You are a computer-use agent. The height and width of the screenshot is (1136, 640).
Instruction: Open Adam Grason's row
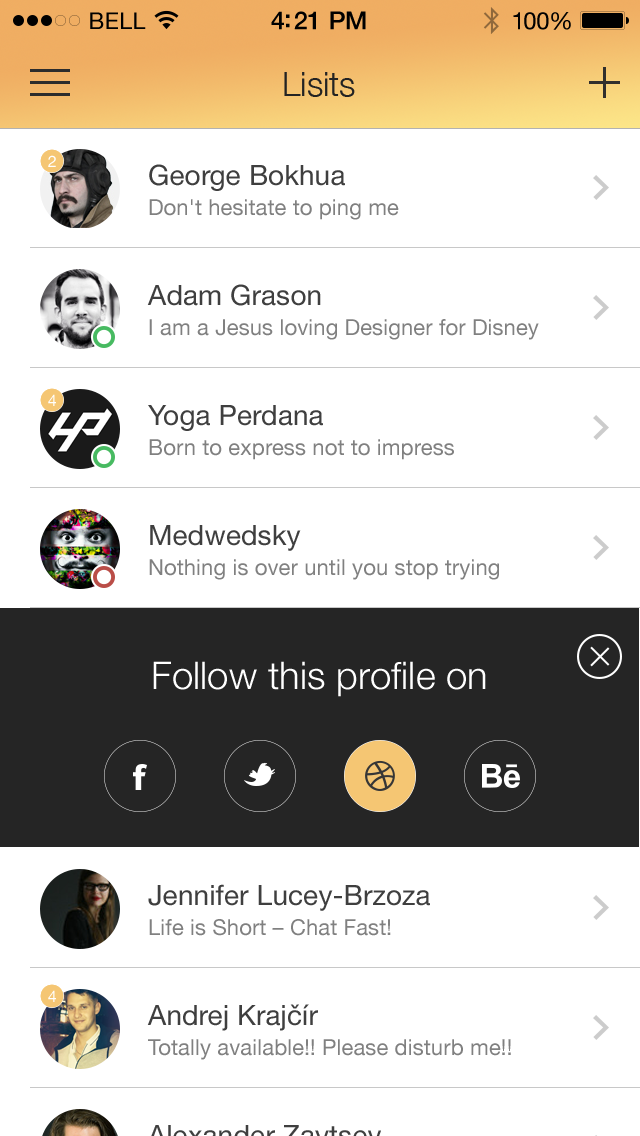[330, 309]
